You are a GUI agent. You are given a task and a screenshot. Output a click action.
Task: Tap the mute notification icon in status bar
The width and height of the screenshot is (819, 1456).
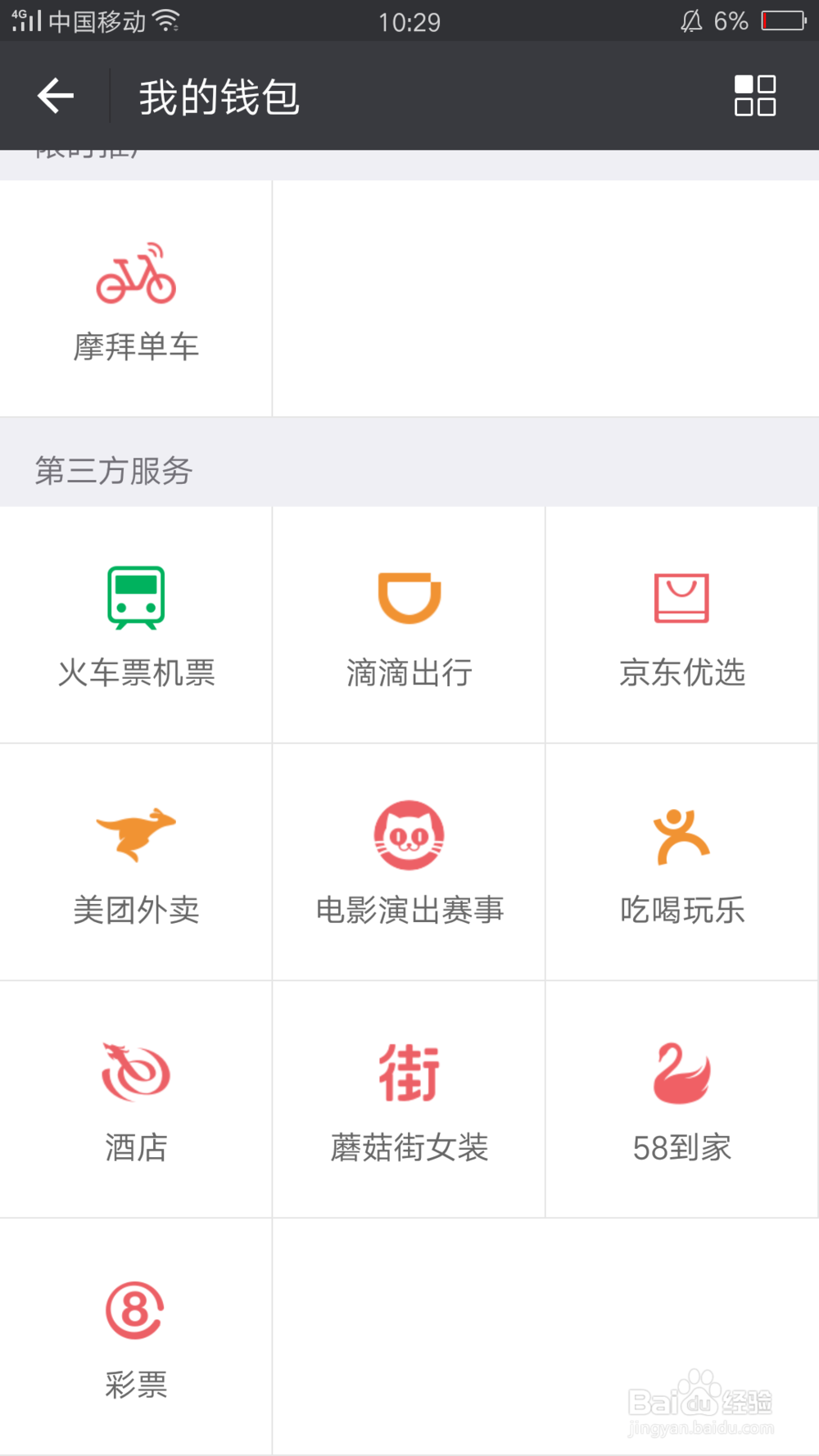tap(690, 21)
